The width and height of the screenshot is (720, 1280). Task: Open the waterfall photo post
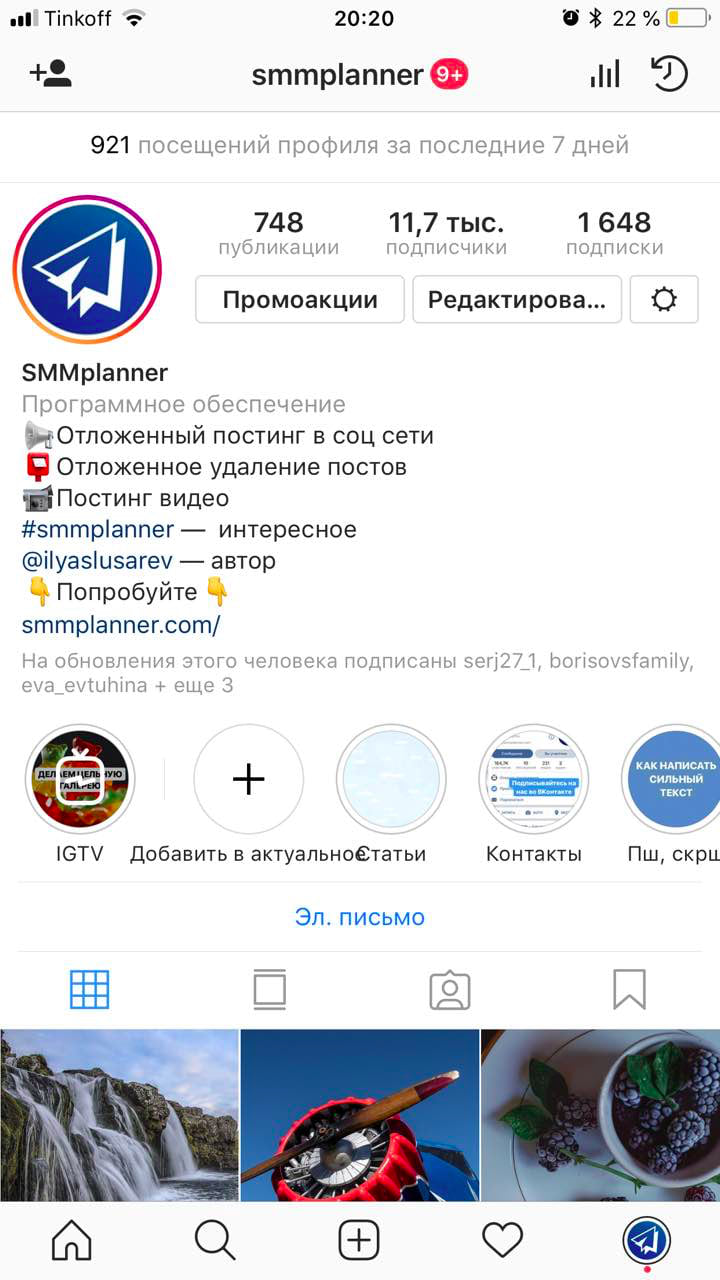[x=119, y=1115]
